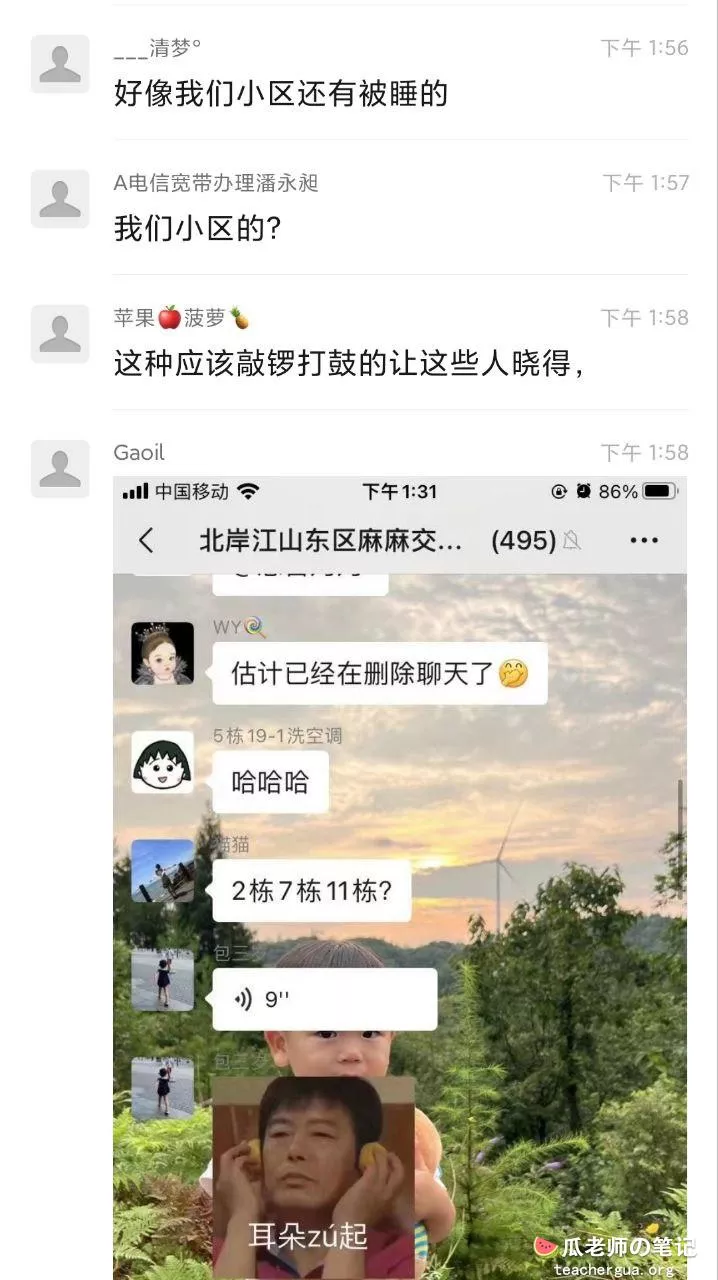The image size is (718, 1280).
Task: Tap the avatar next to ___清梦°
Action: 60,65
